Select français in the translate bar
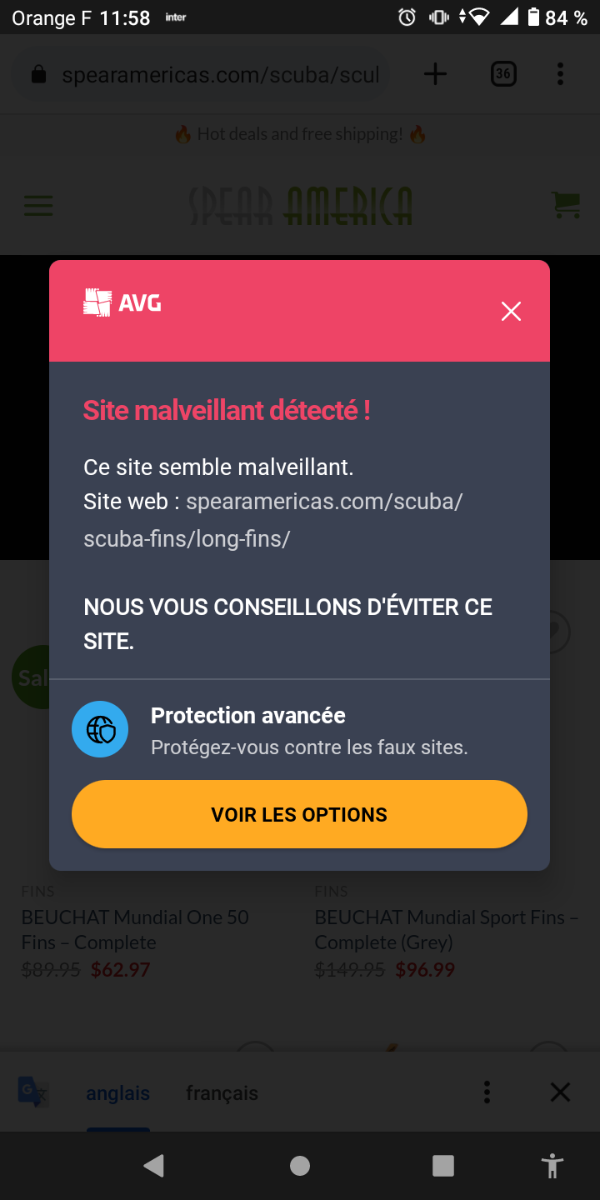The width and height of the screenshot is (600, 1200). (x=222, y=1093)
